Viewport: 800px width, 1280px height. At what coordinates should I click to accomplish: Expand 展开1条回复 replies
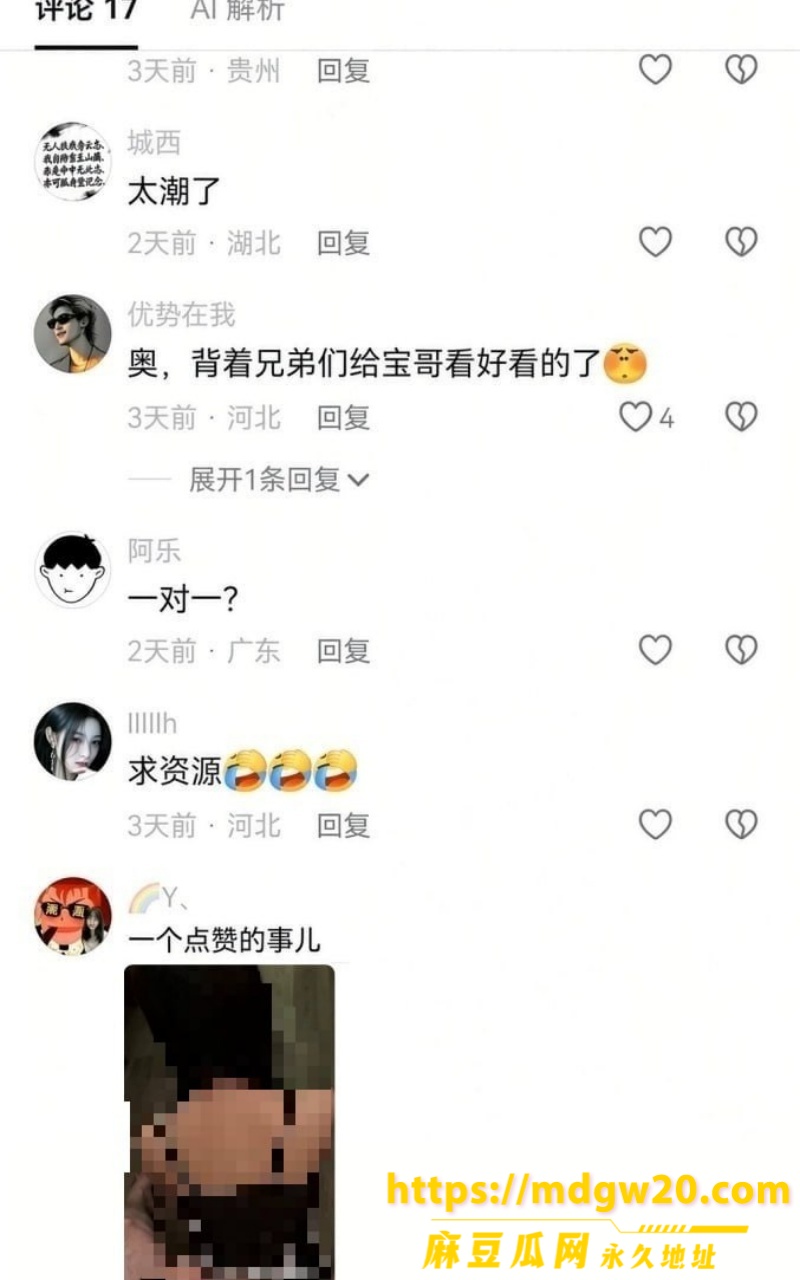pyautogui.click(x=280, y=480)
